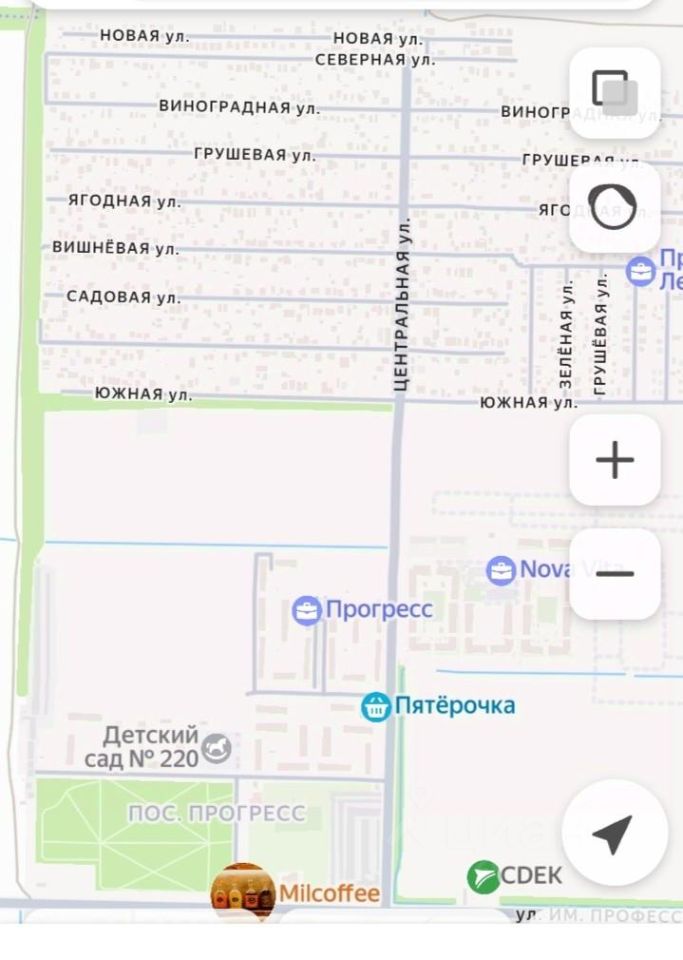Zoom in with the plus button
The image size is (683, 960).
tap(614, 460)
